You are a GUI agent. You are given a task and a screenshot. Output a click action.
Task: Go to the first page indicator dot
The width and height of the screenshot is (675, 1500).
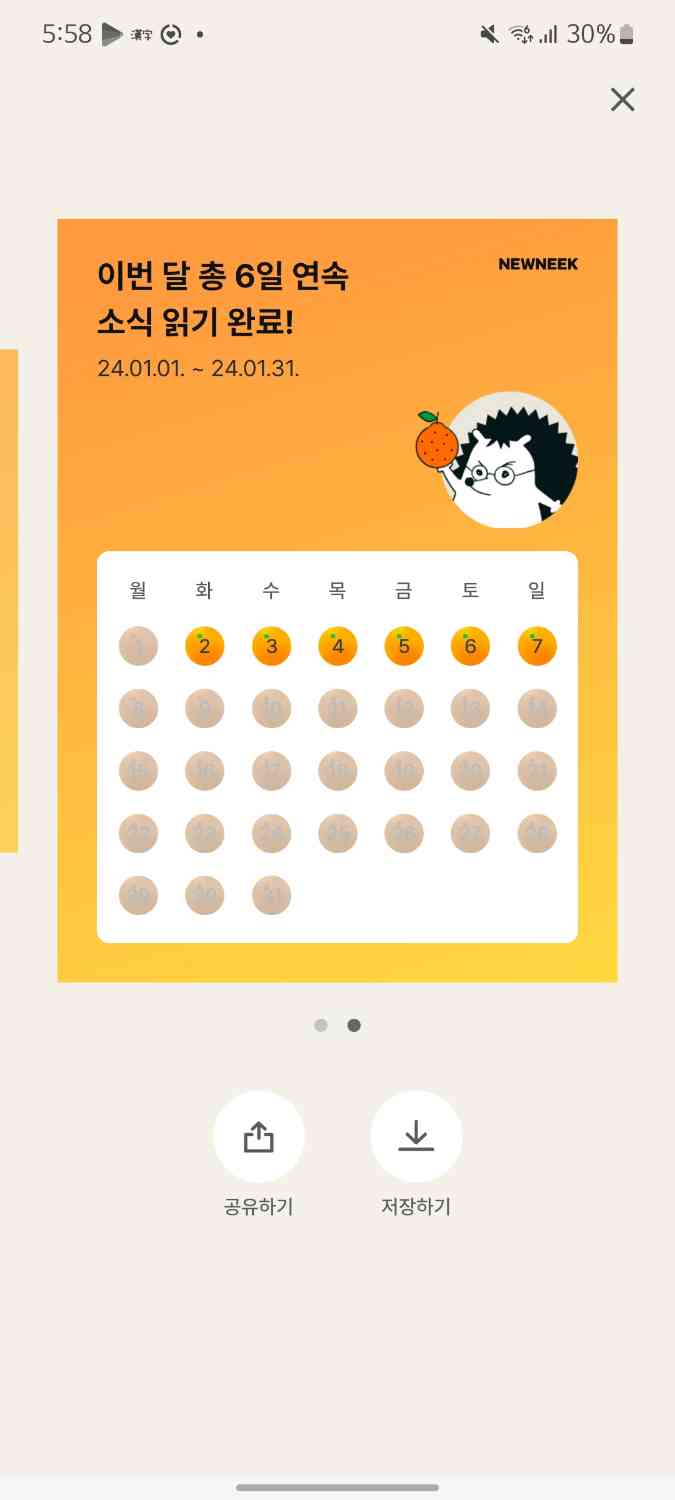321,1025
